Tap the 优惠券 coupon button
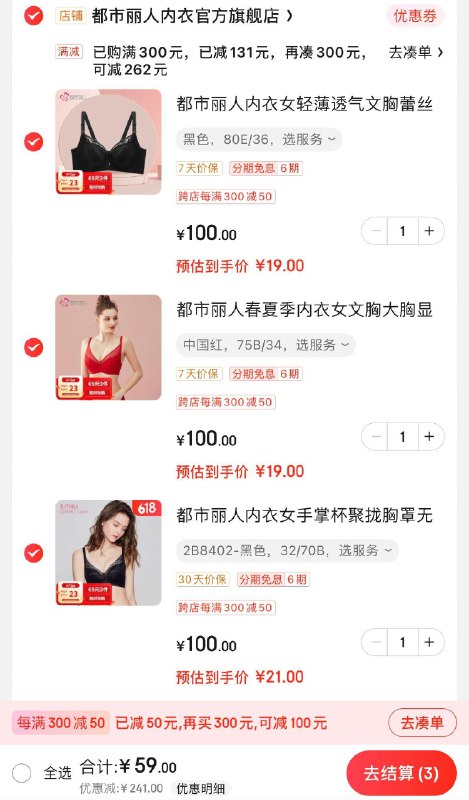469x800 pixels. (415, 16)
